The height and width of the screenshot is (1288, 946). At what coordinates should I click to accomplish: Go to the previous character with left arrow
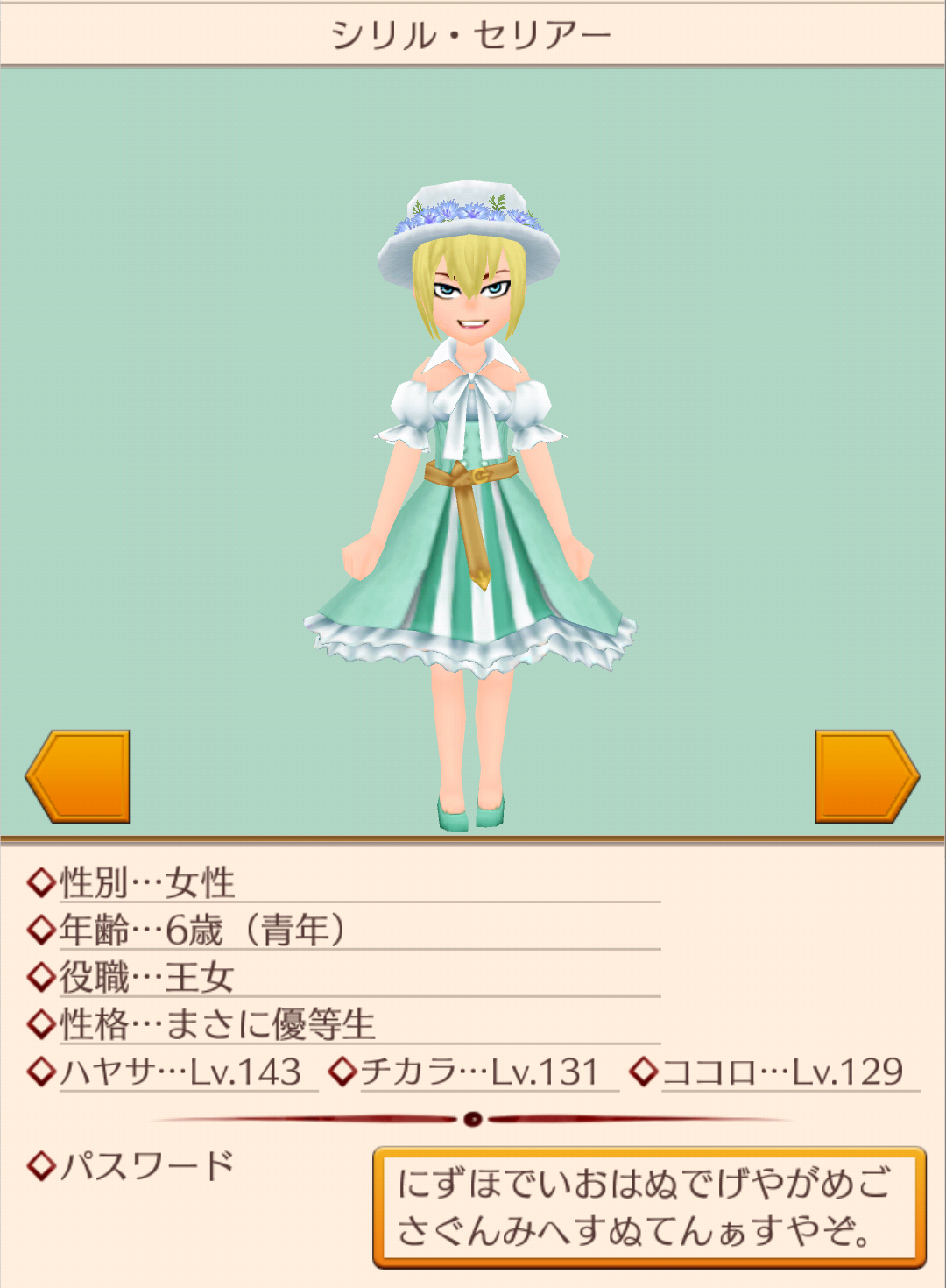pos(78,776)
